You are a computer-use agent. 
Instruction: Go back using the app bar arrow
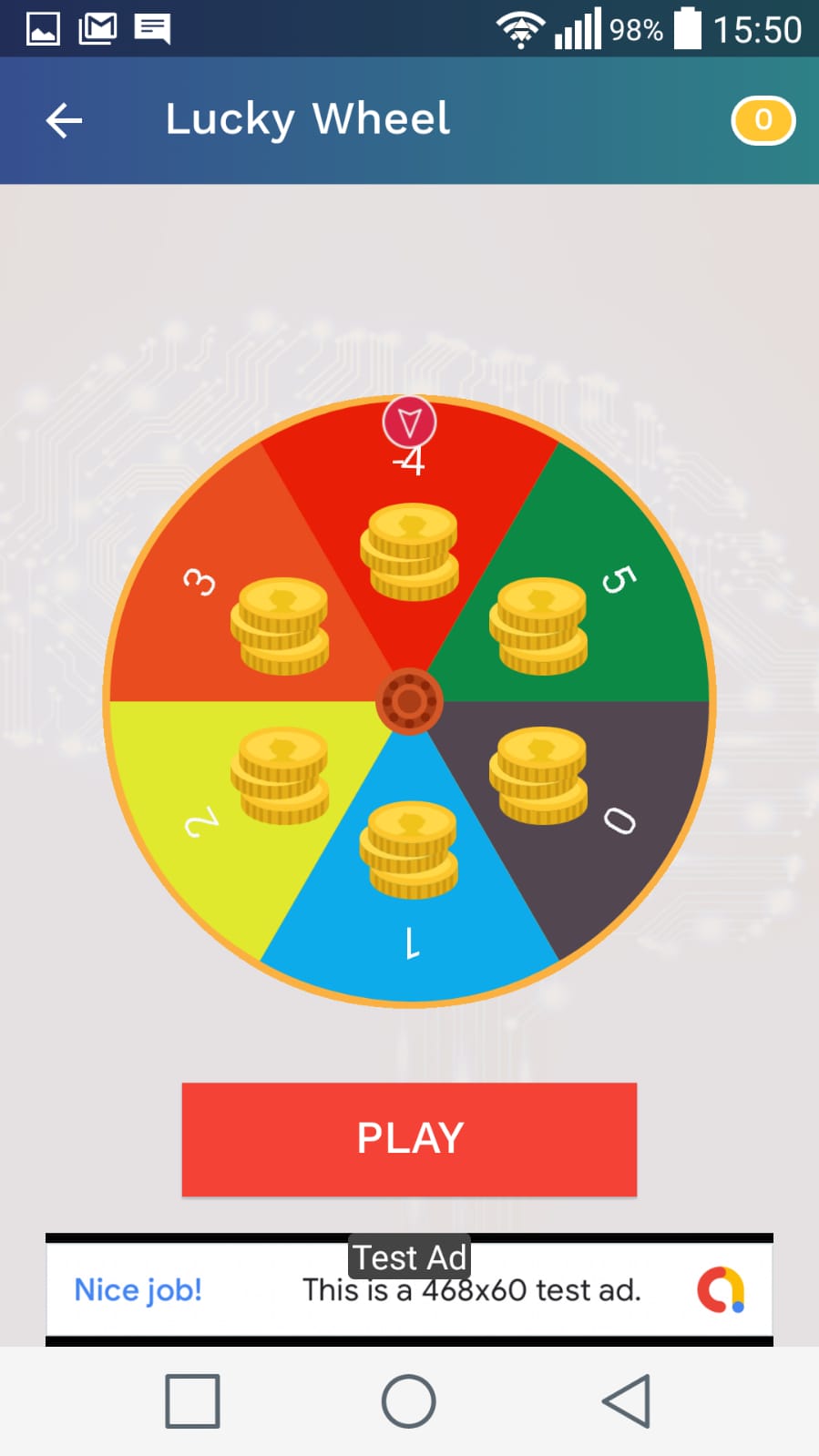click(64, 120)
